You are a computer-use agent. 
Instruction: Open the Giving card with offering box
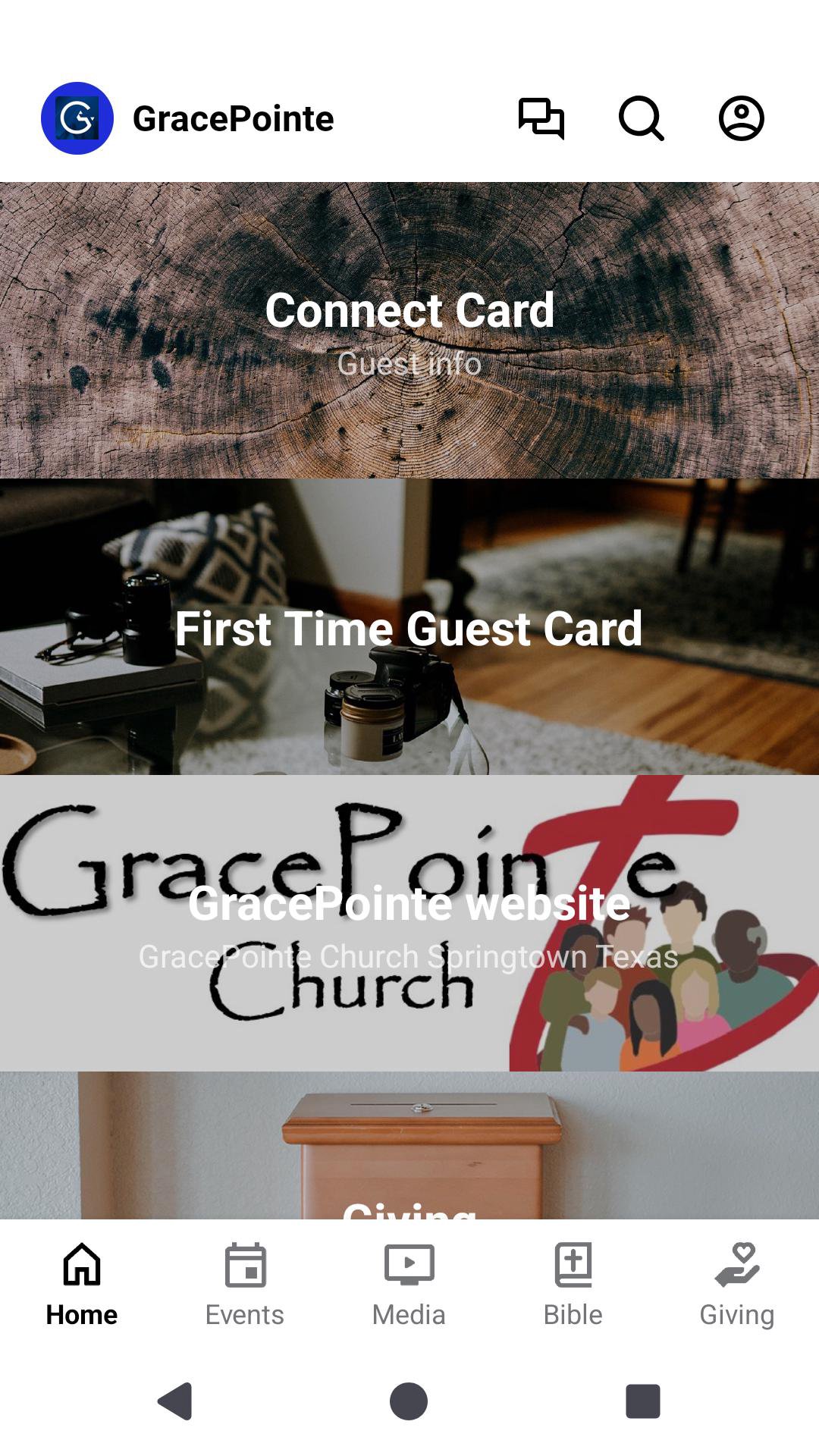coord(409,1147)
